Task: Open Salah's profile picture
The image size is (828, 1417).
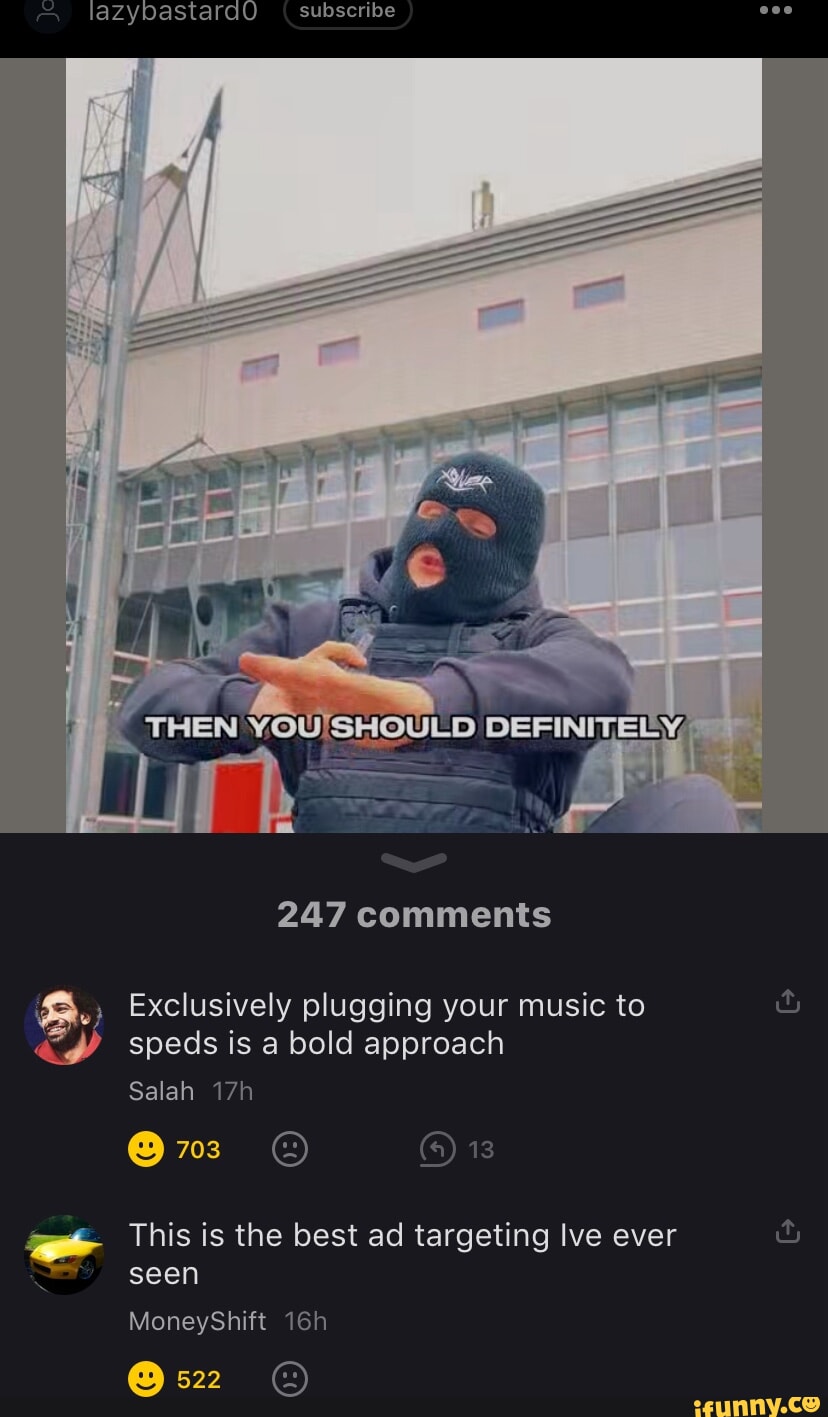Action: pos(64,1024)
